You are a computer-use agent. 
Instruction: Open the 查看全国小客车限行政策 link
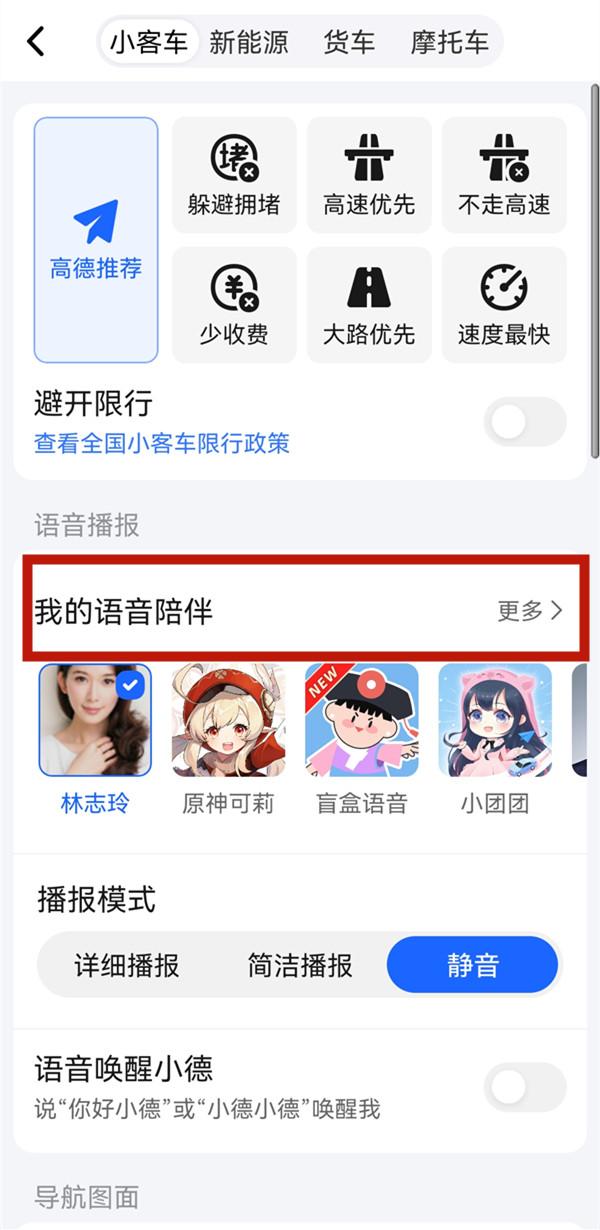(x=162, y=443)
